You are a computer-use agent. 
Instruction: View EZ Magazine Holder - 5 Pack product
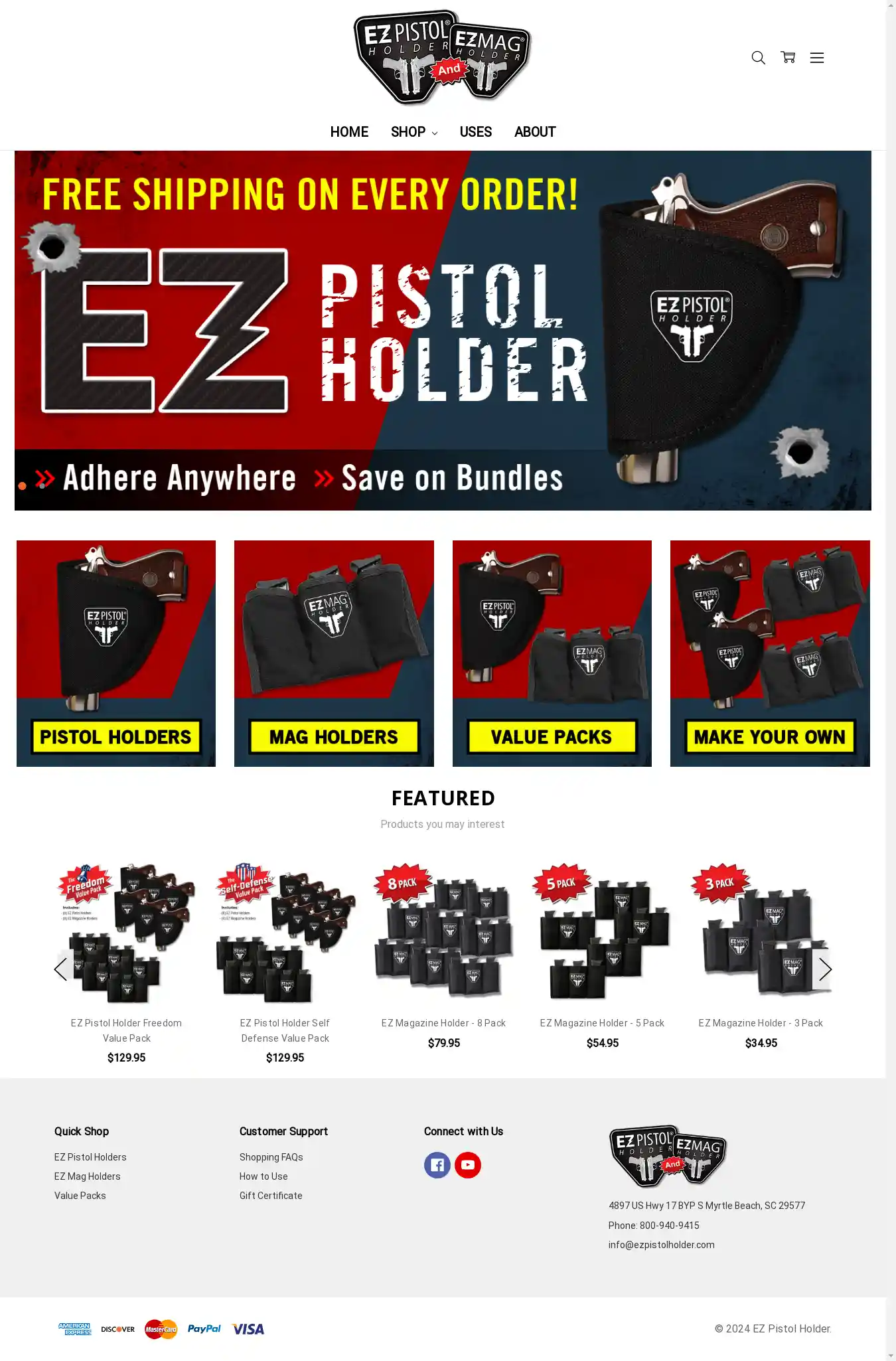(x=602, y=1023)
